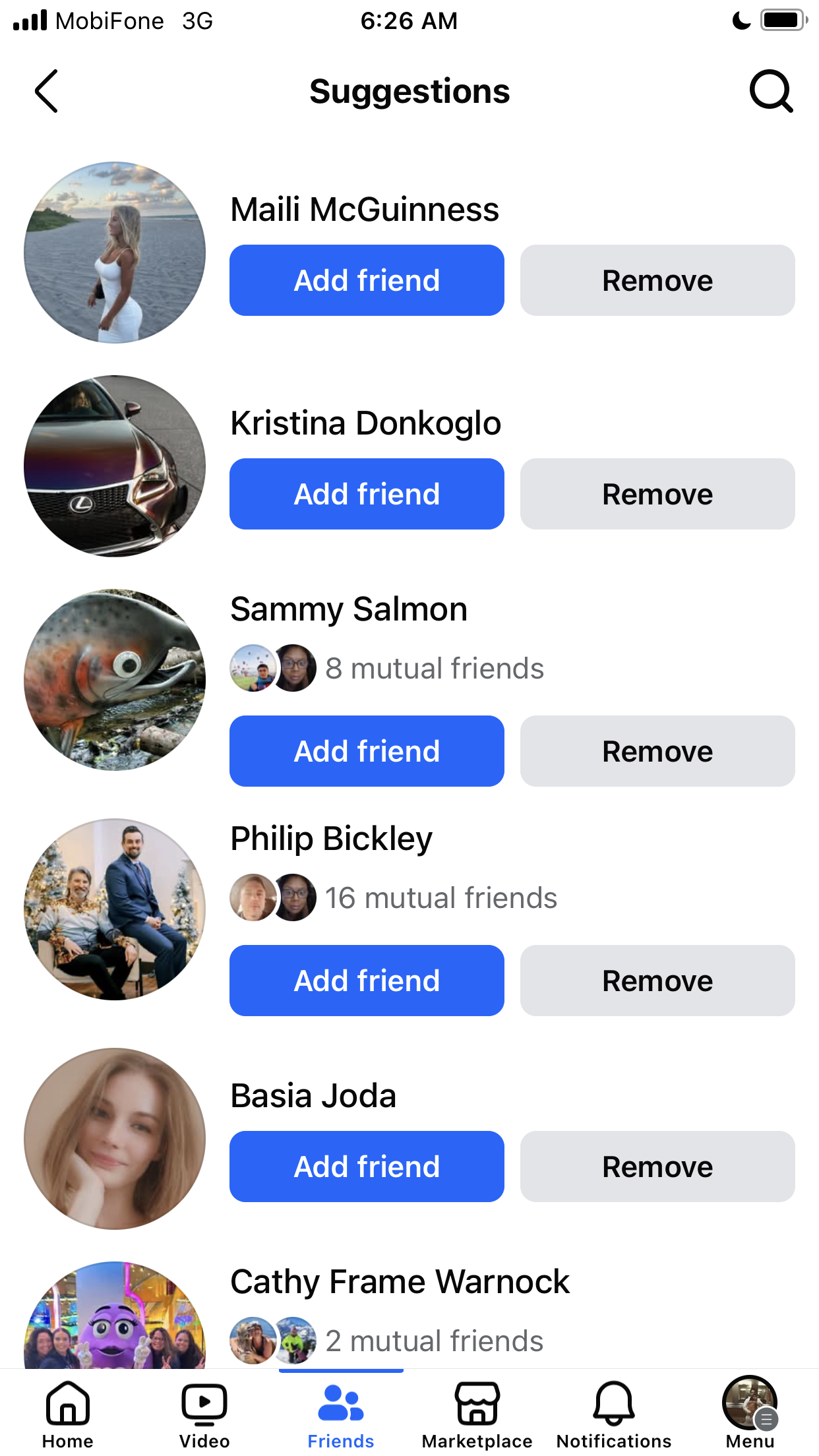Remove Maili McGuinness from suggestions
Viewport: 819px width, 1456px height.
[x=657, y=280]
